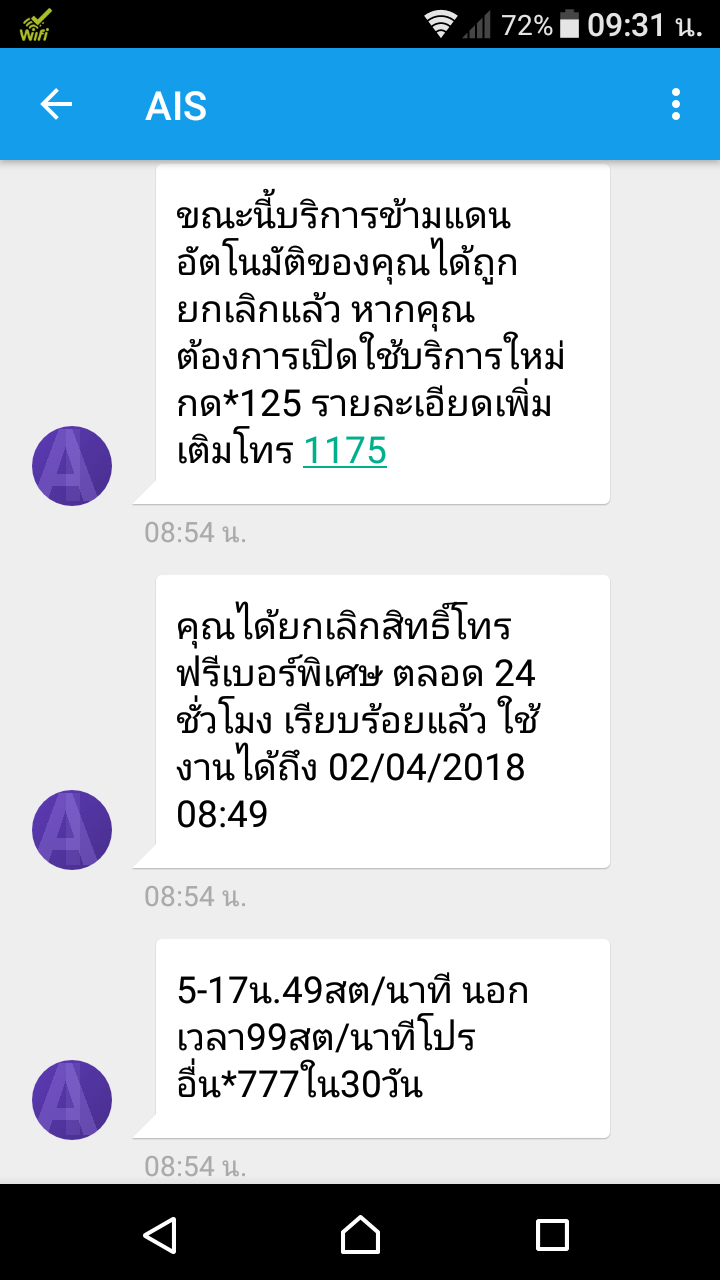Call the 1175 phone number link
The image size is (720, 1280).
[345, 452]
